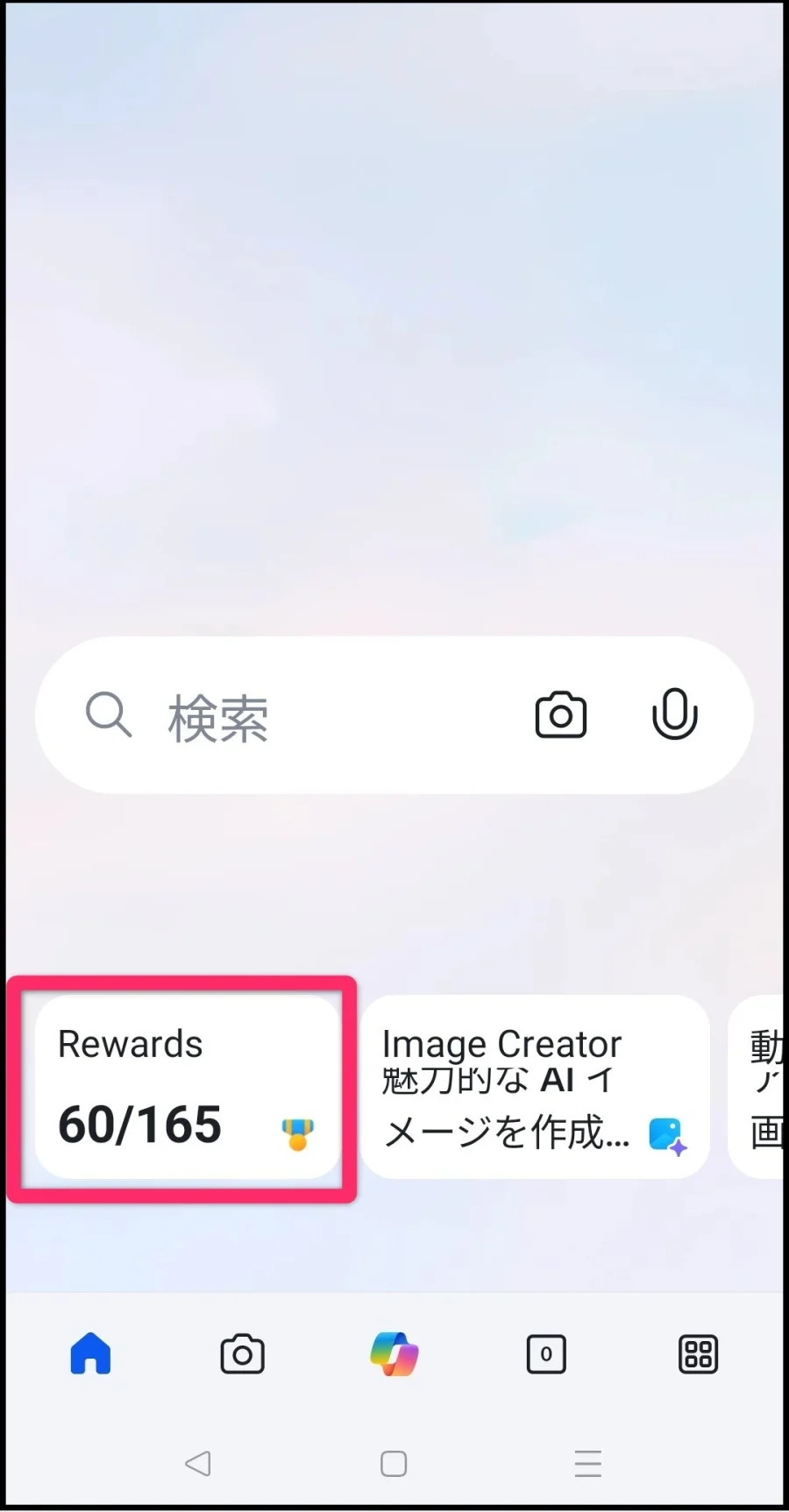
Task: Select the camera icon in the bottom bar
Action: 242,1354
